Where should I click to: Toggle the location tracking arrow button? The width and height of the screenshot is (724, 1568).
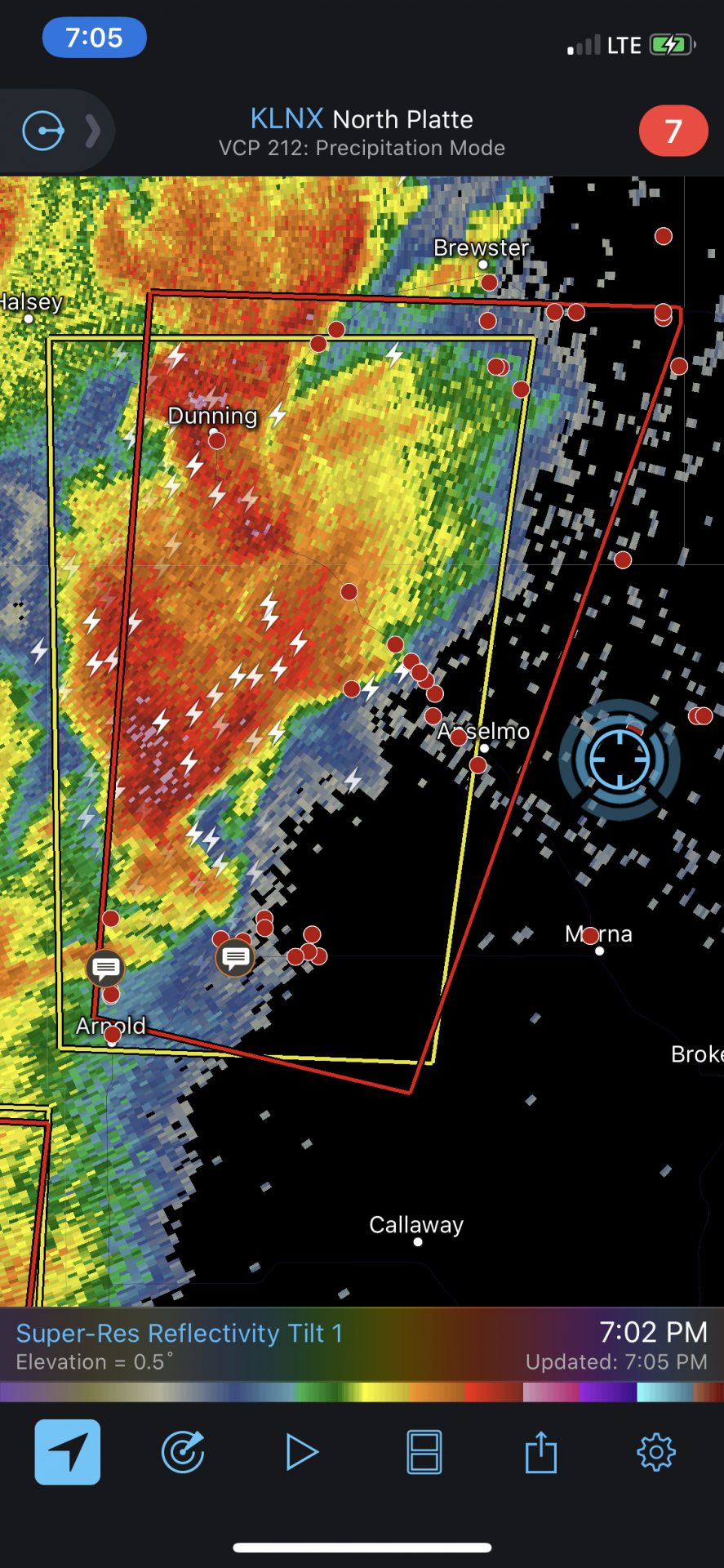tap(68, 1452)
